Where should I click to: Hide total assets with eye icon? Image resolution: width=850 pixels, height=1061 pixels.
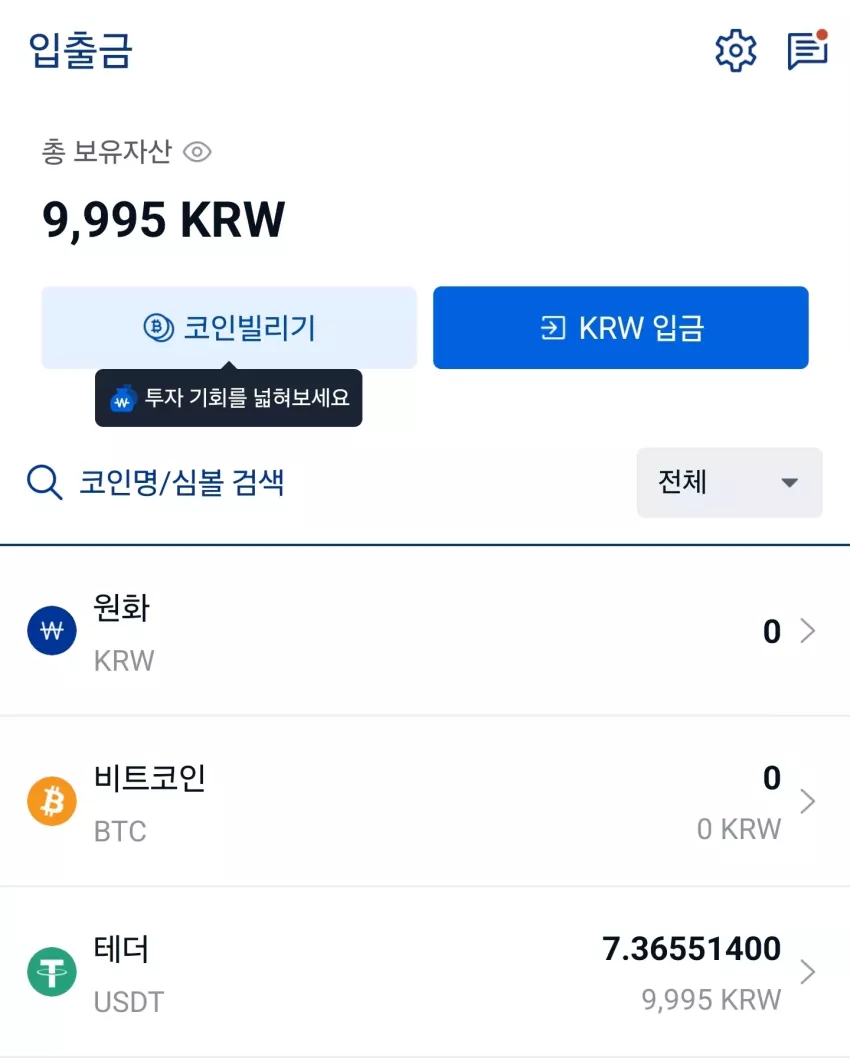tap(198, 152)
